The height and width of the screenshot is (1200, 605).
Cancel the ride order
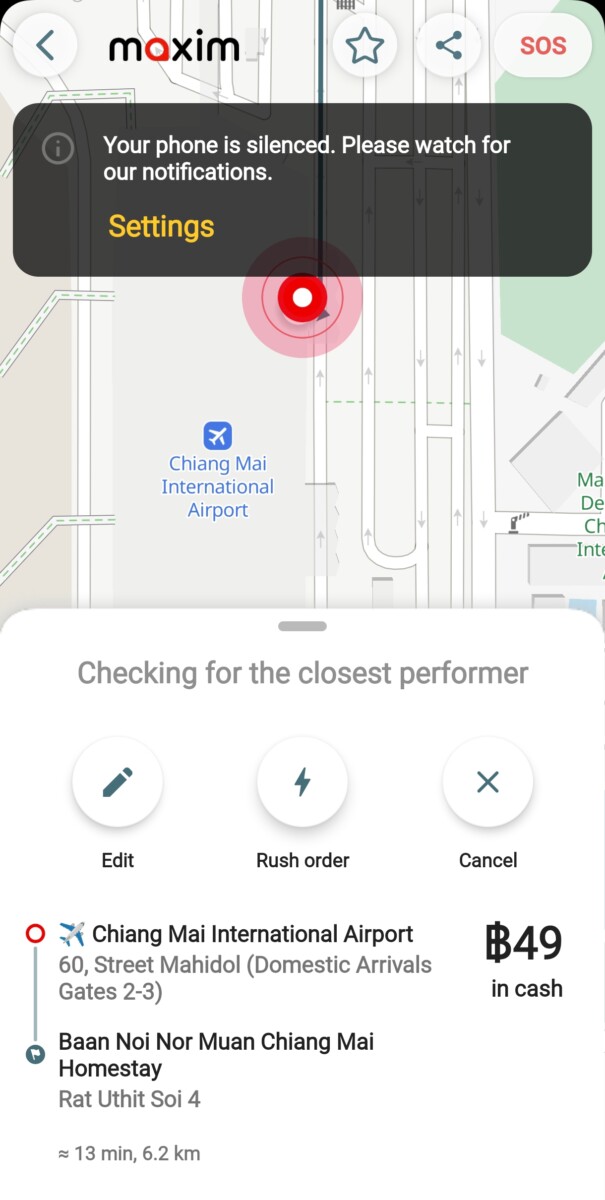[x=487, y=782]
